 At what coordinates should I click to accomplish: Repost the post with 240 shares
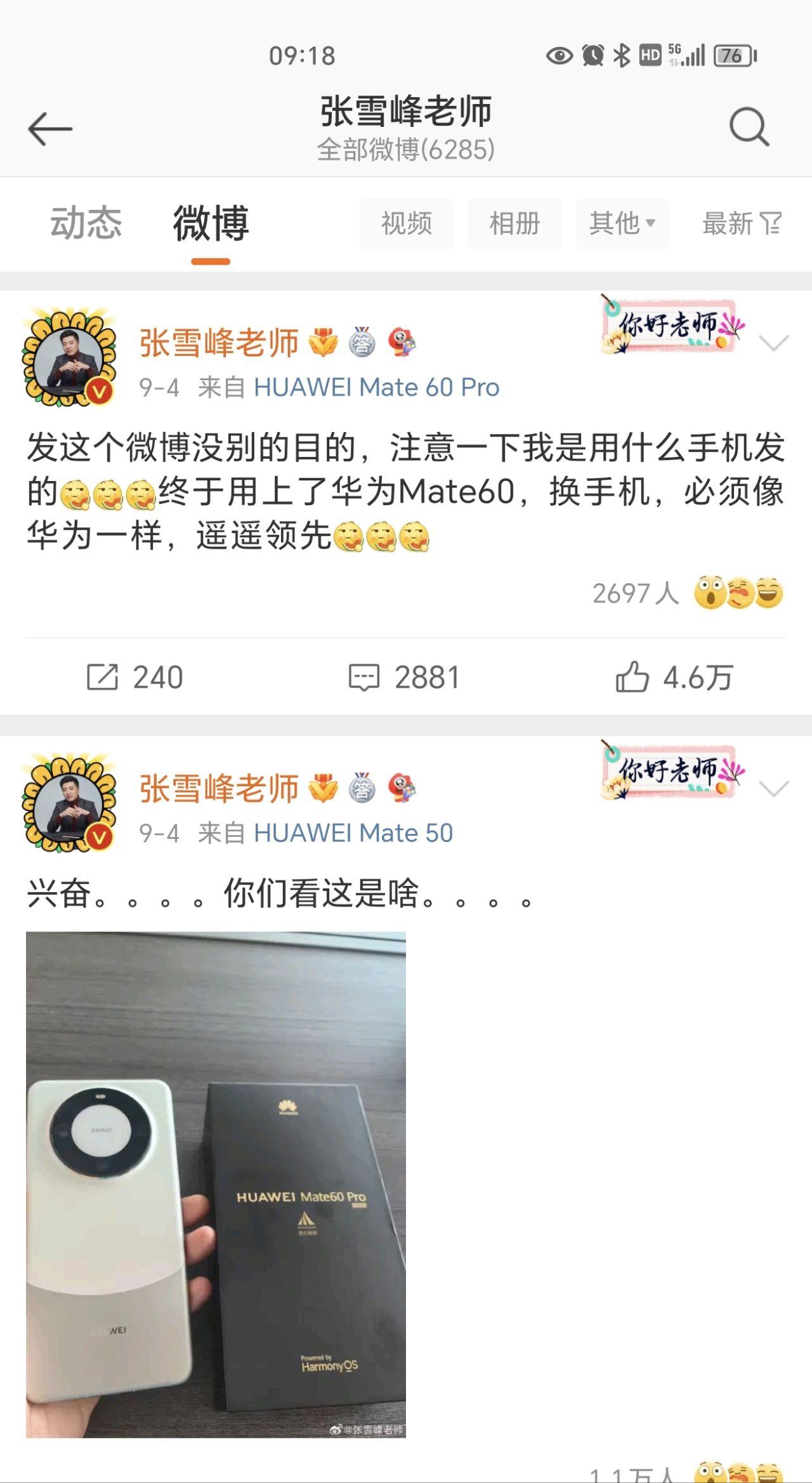pyautogui.click(x=134, y=677)
